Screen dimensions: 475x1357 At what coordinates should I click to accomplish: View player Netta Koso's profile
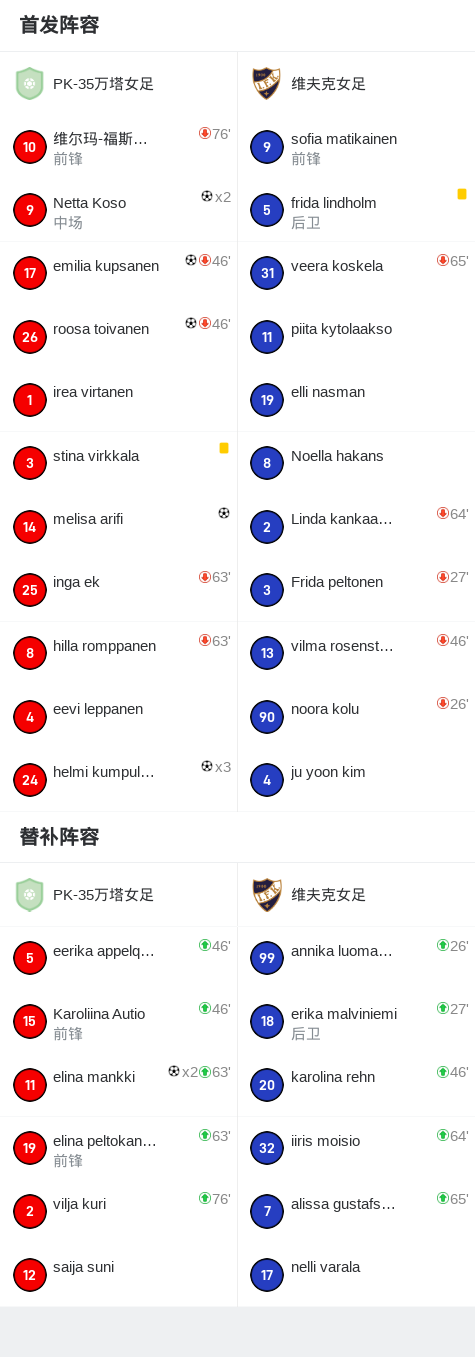tap(118, 211)
